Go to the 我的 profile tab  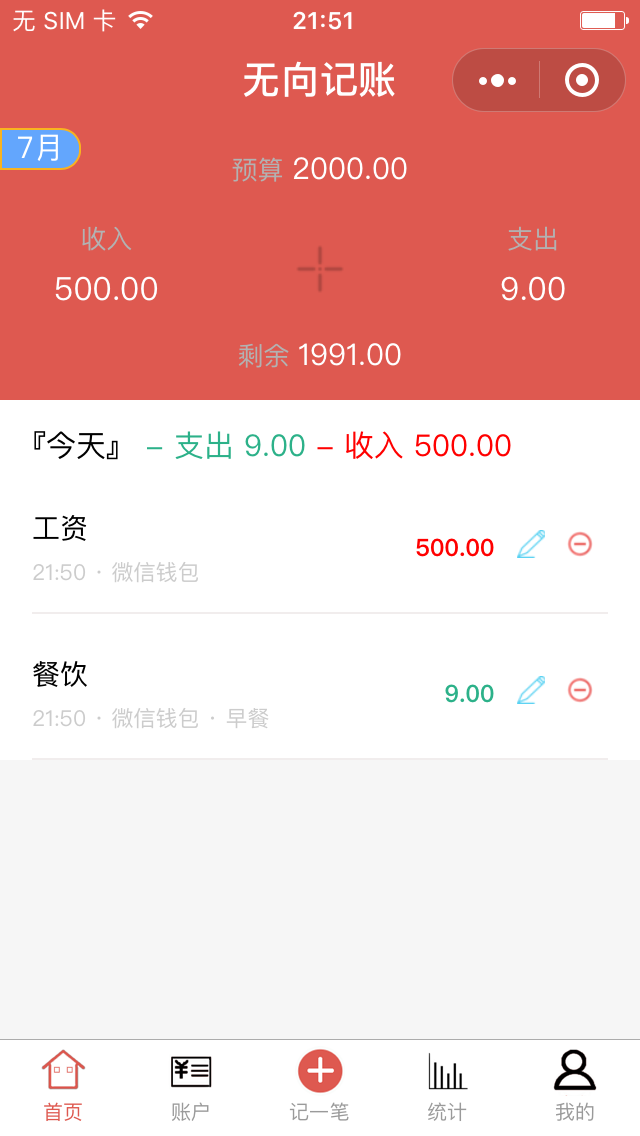[x=575, y=1086]
